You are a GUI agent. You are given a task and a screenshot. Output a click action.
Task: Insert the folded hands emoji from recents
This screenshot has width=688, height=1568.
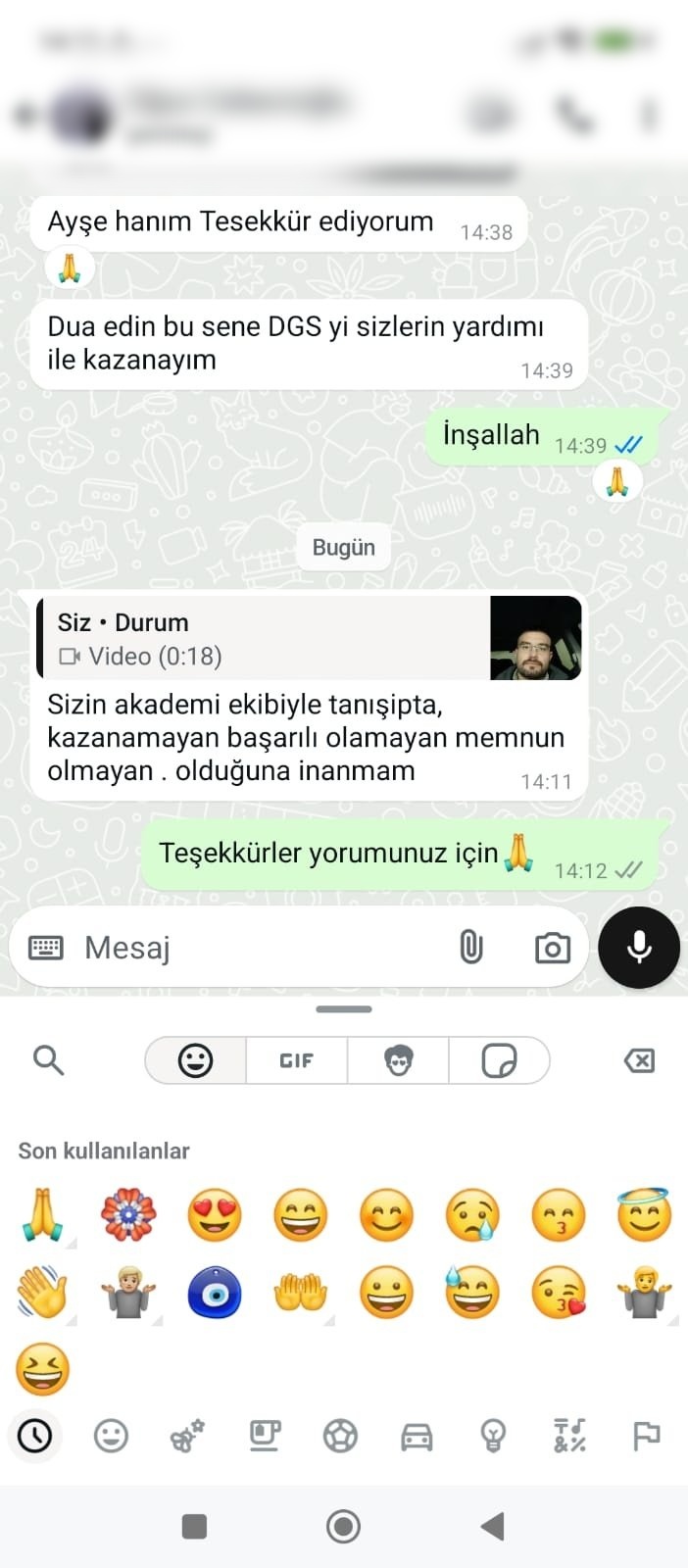coord(43,1215)
